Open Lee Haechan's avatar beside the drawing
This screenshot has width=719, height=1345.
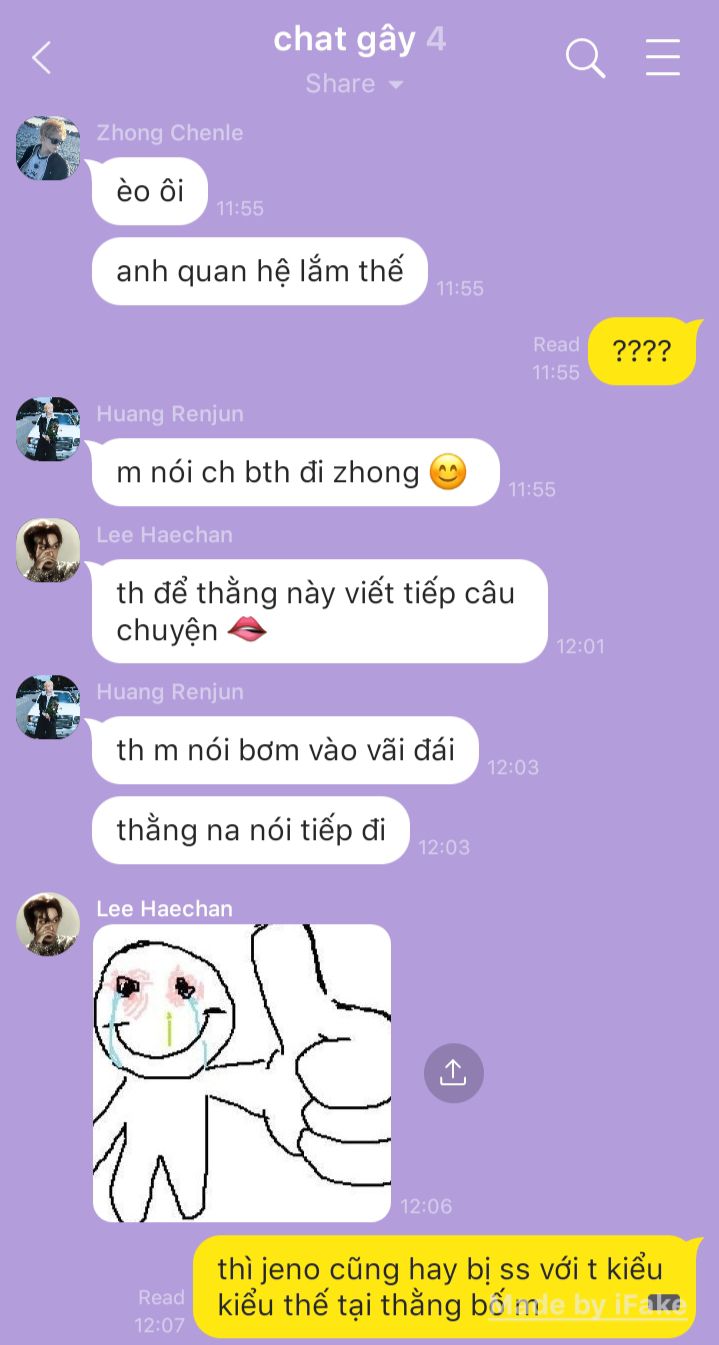pos(47,924)
